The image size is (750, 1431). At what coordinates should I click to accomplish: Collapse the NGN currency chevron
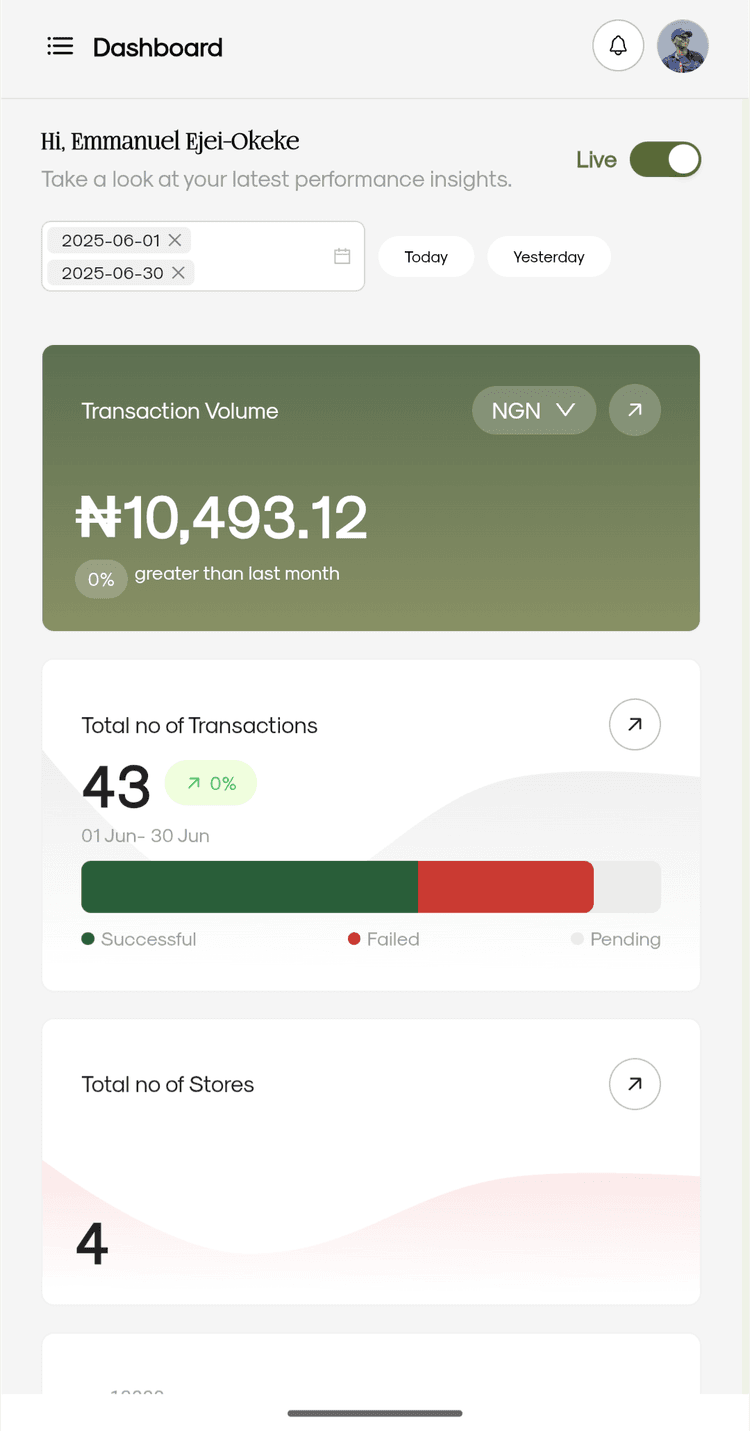click(564, 410)
